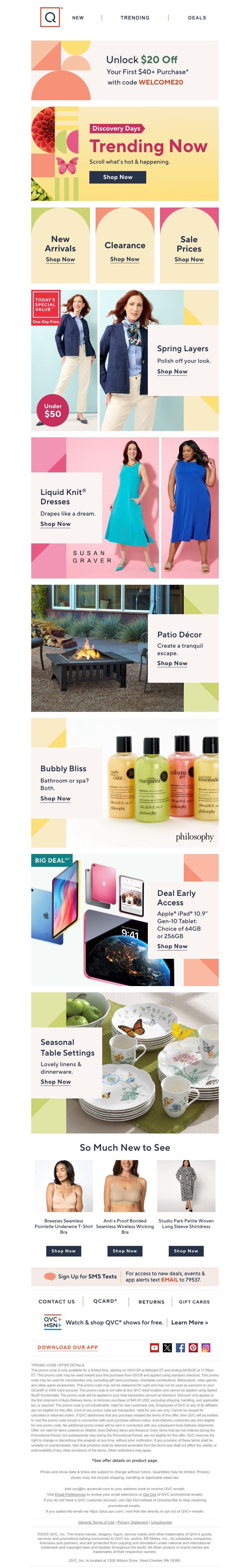Open QVC's YouTube icon
Image resolution: width=250 pixels, height=1568 pixels.
(x=154, y=1348)
